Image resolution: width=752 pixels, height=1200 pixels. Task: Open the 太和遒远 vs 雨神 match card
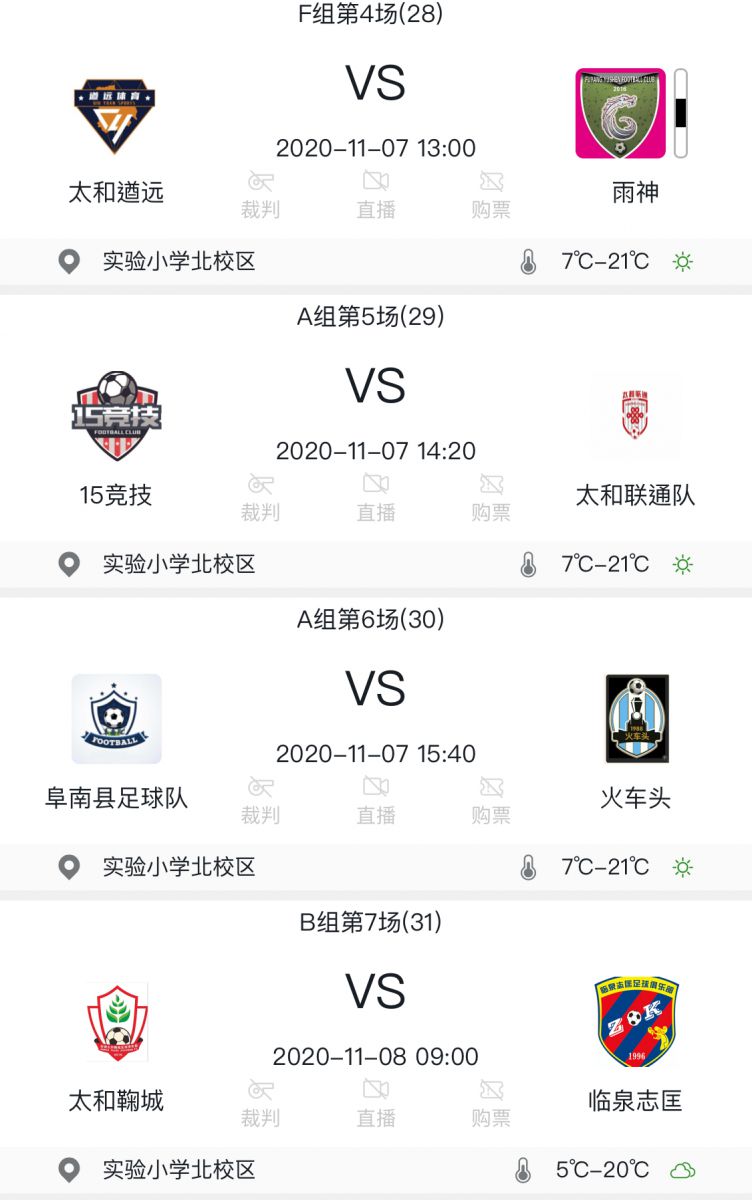coord(376,84)
